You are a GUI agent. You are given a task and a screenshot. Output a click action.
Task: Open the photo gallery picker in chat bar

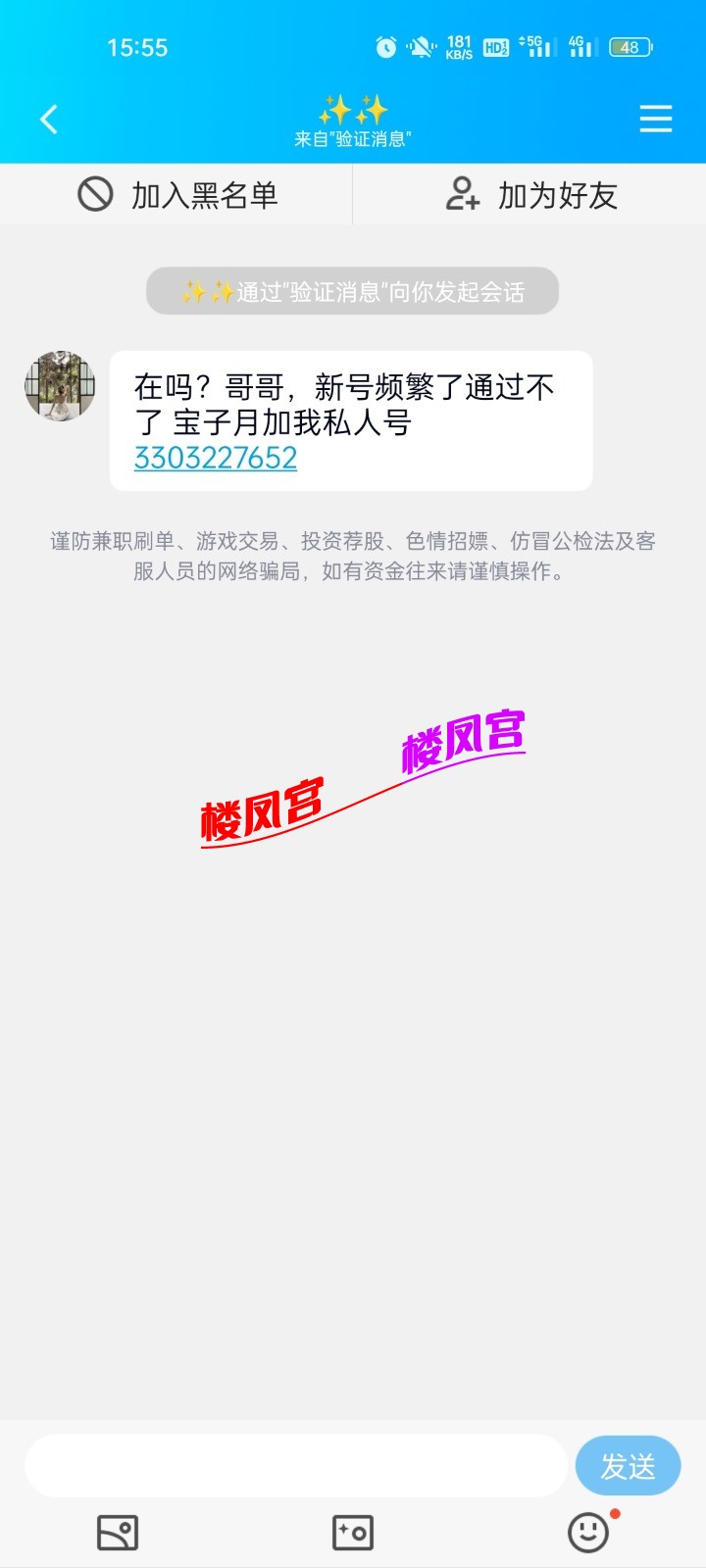(117, 1530)
